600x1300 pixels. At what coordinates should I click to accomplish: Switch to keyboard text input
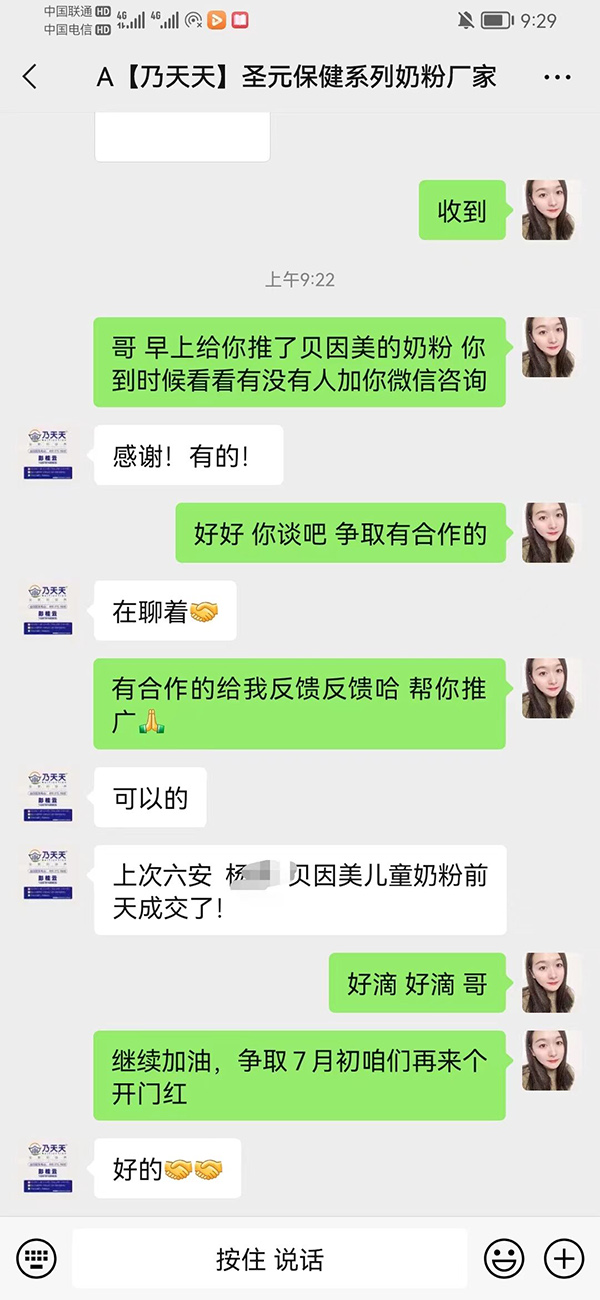point(37,1258)
